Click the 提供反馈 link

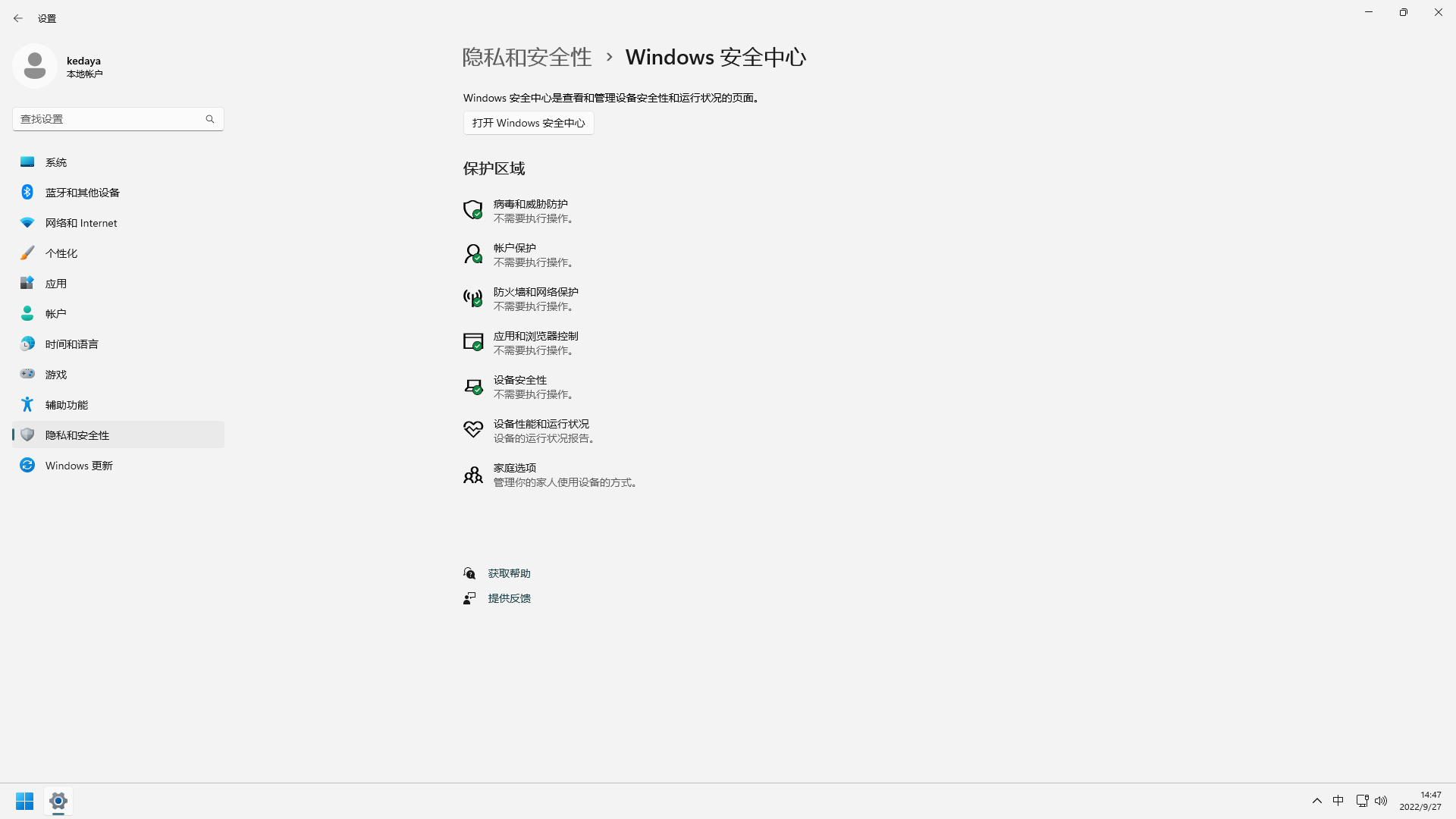point(509,598)
